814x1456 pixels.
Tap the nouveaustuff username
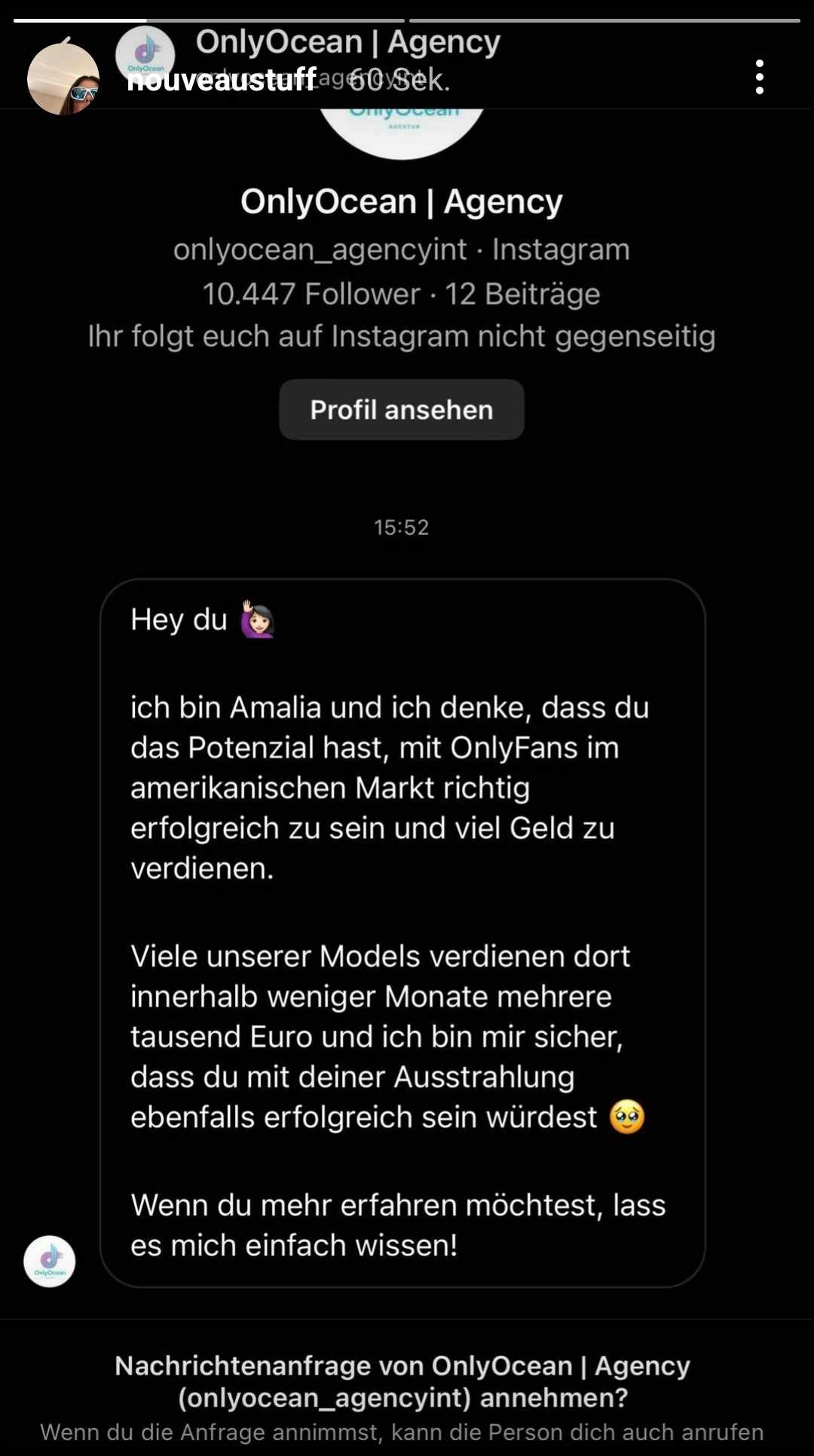pyautogui.click(x=222, y=80)
